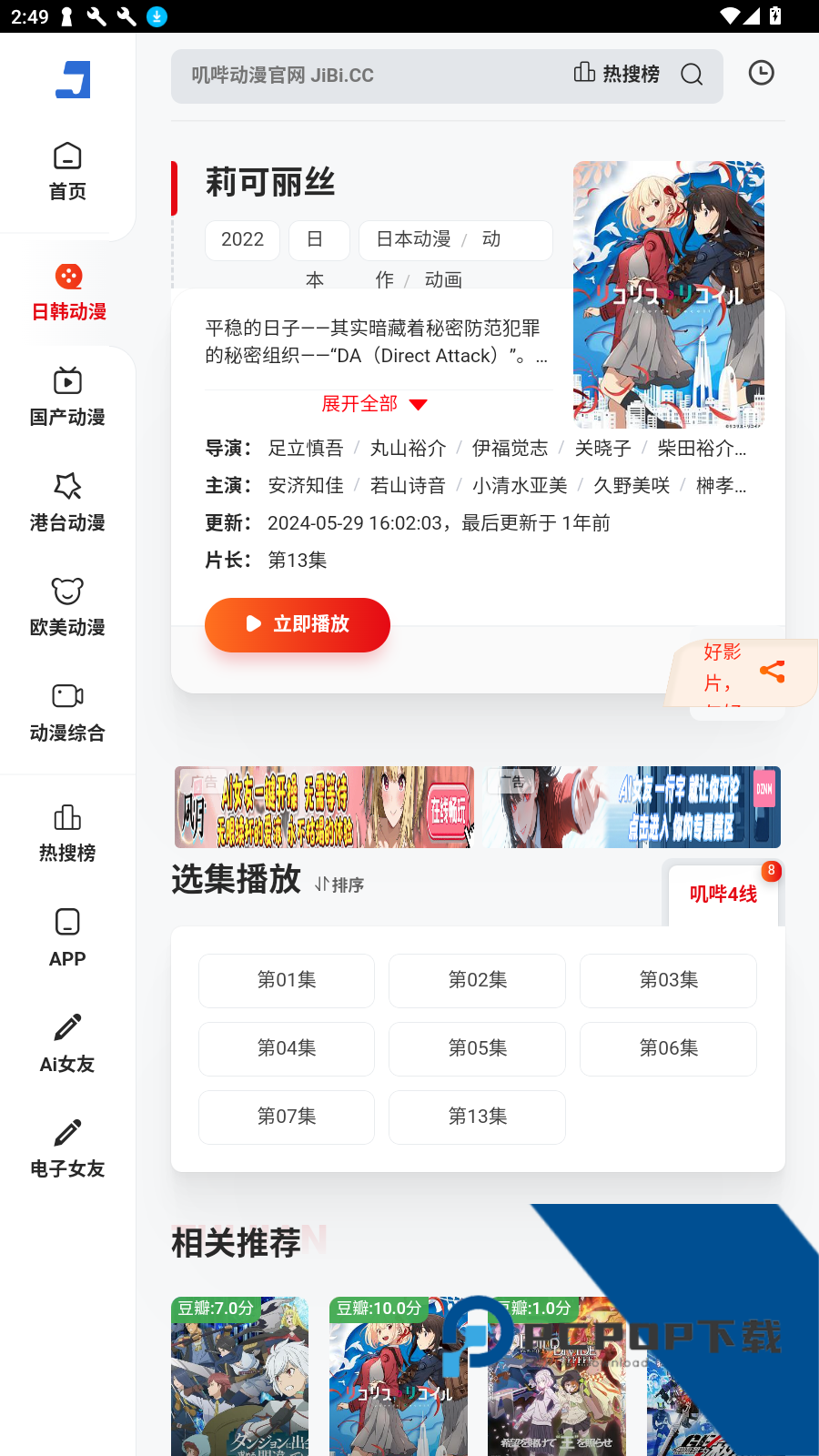819x1456 pixels.
Task: Select the 国产动漫 sidebar category
Action: [67, 398]
